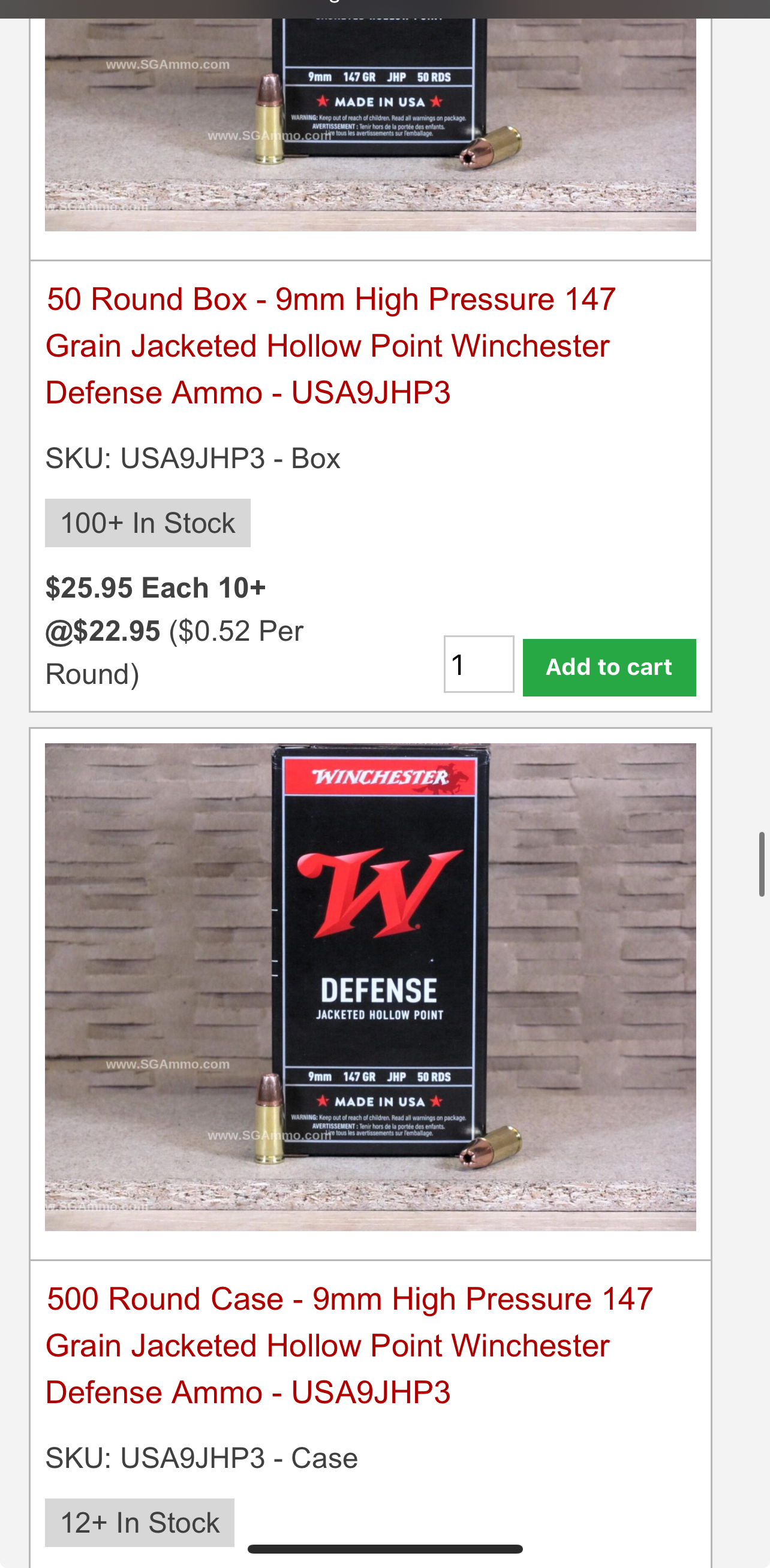The image size is (770, 1568).
Task: Open the 50 Round Box product image
Action: click(371, 125)
